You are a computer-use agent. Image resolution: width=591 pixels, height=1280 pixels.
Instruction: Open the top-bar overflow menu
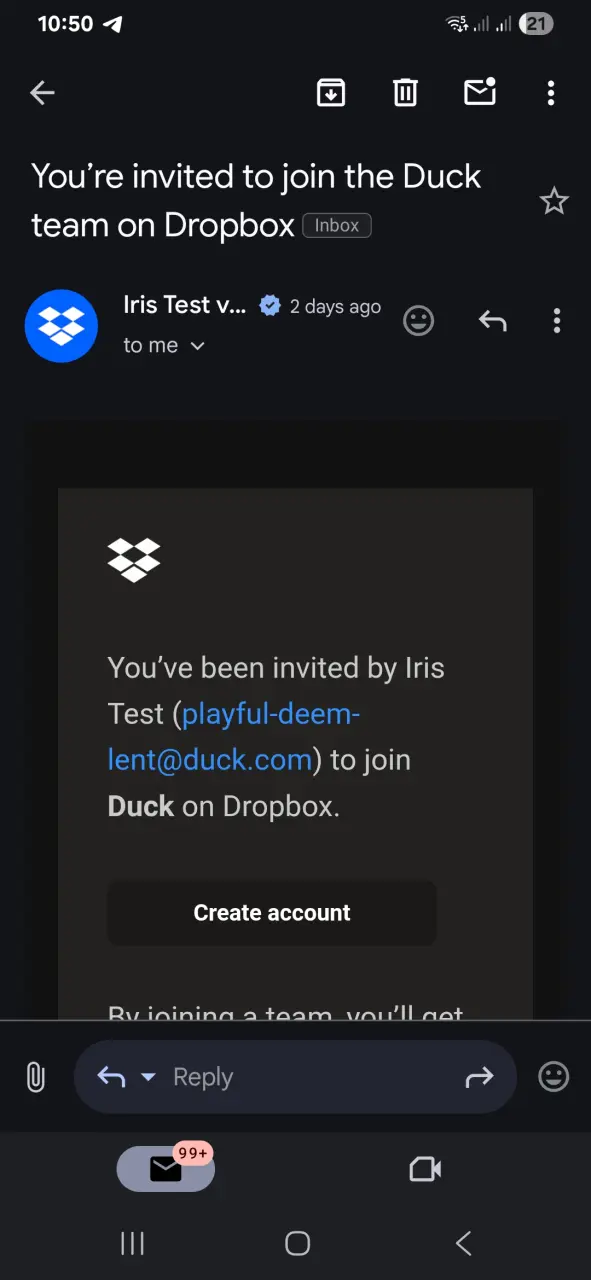(x=551, y=93)
